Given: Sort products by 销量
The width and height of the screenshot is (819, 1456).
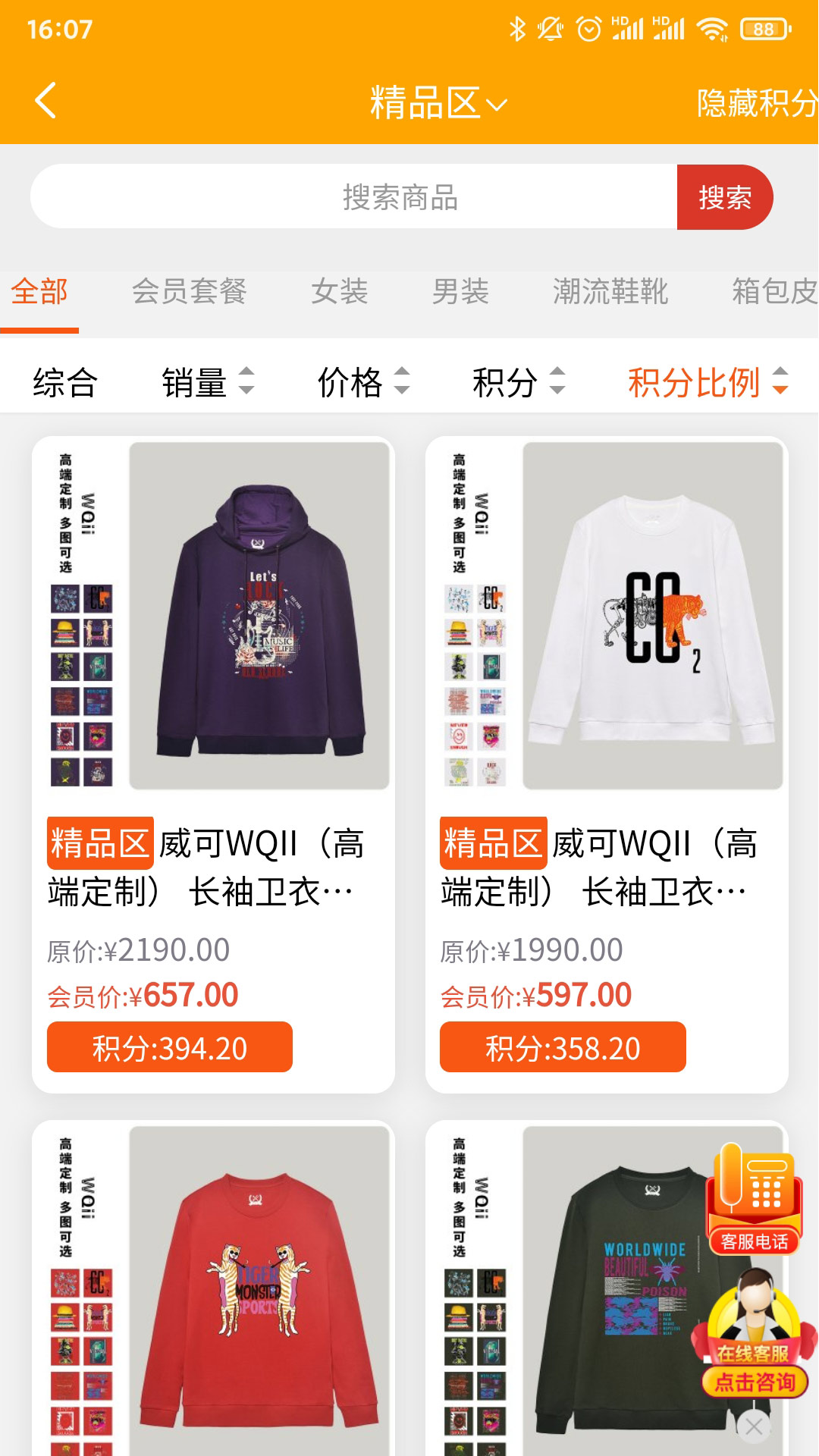Looking at the screenshot, I should 208,381.
